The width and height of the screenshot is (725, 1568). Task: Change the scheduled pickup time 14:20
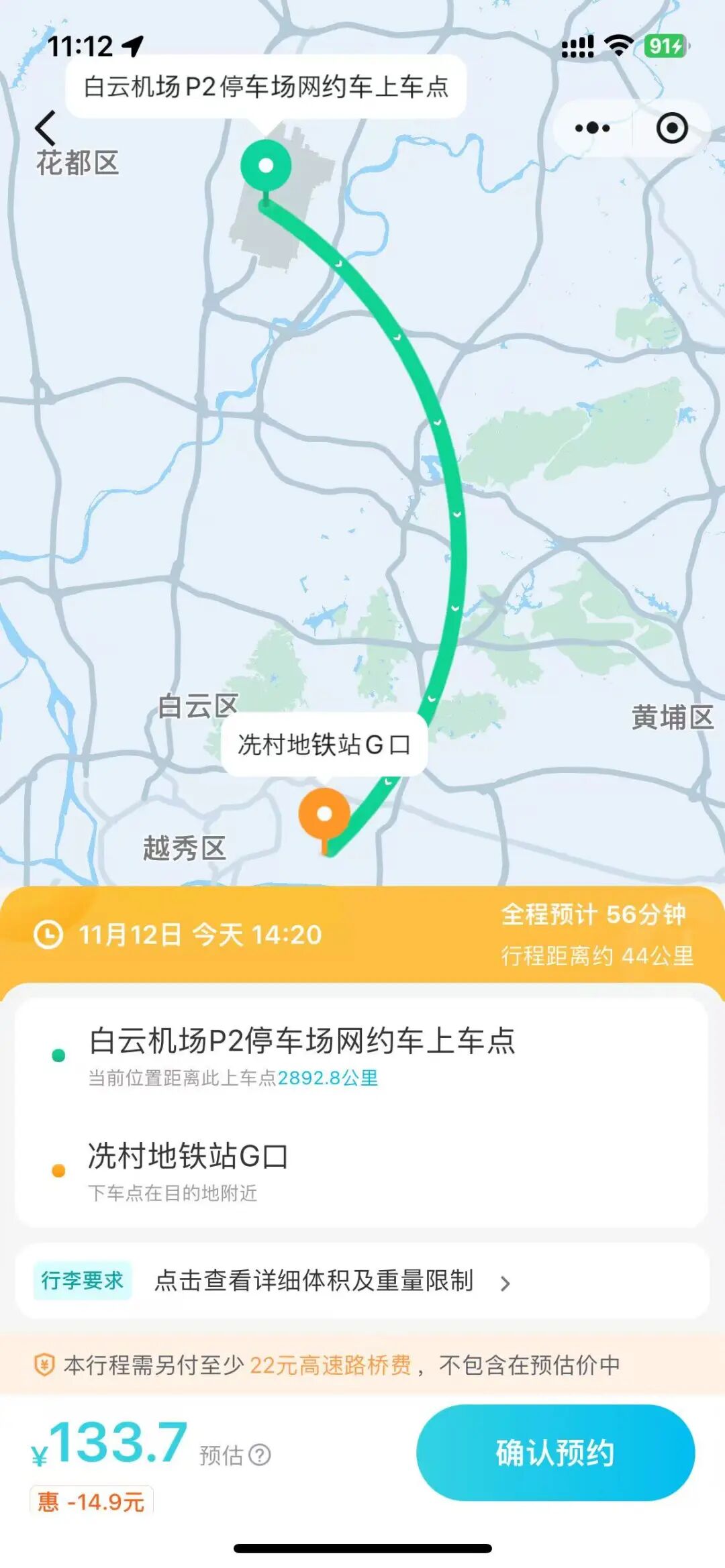(x=200, y=935)
